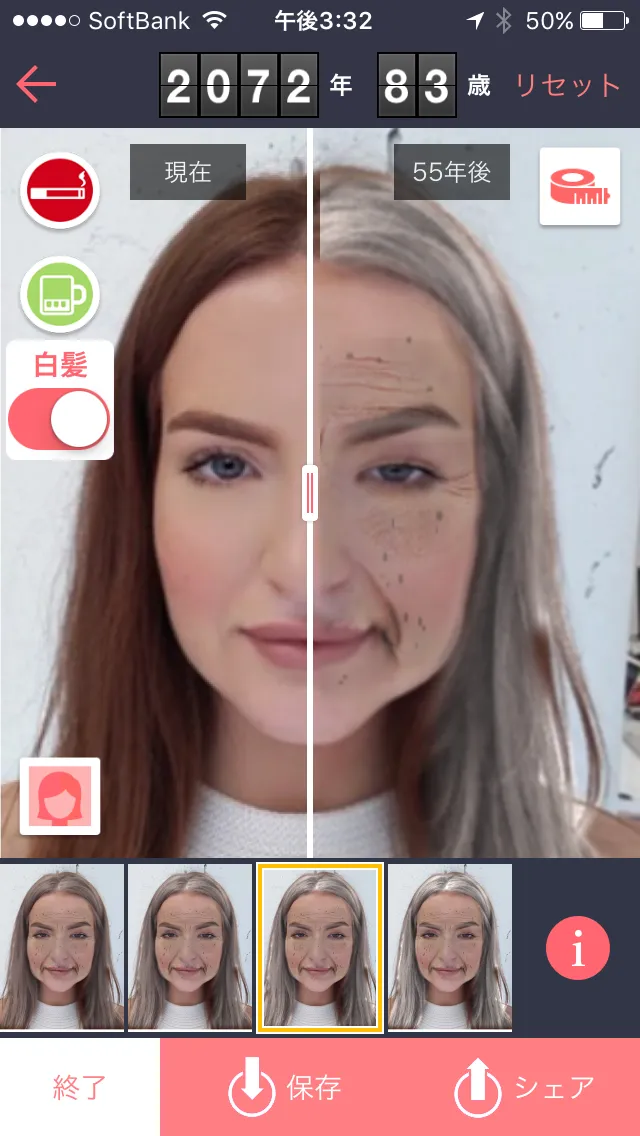Tap the comparison divider handle
Image resolution: width=640 pixels, height=1136 pixels.
click(x=310, y=493)
